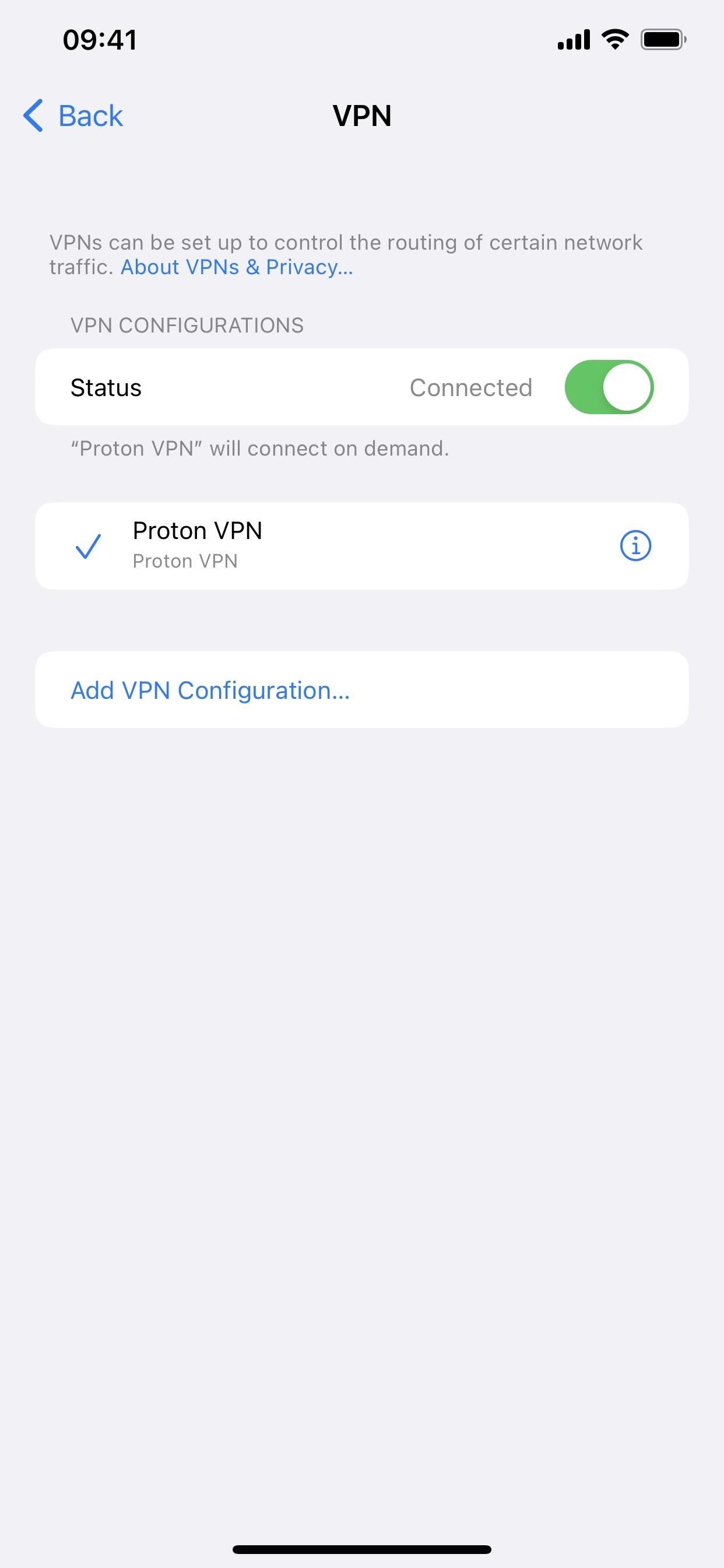Open Proton VPN info details
The width and height of the screenshot is (724, 1568).
(635, 545)
